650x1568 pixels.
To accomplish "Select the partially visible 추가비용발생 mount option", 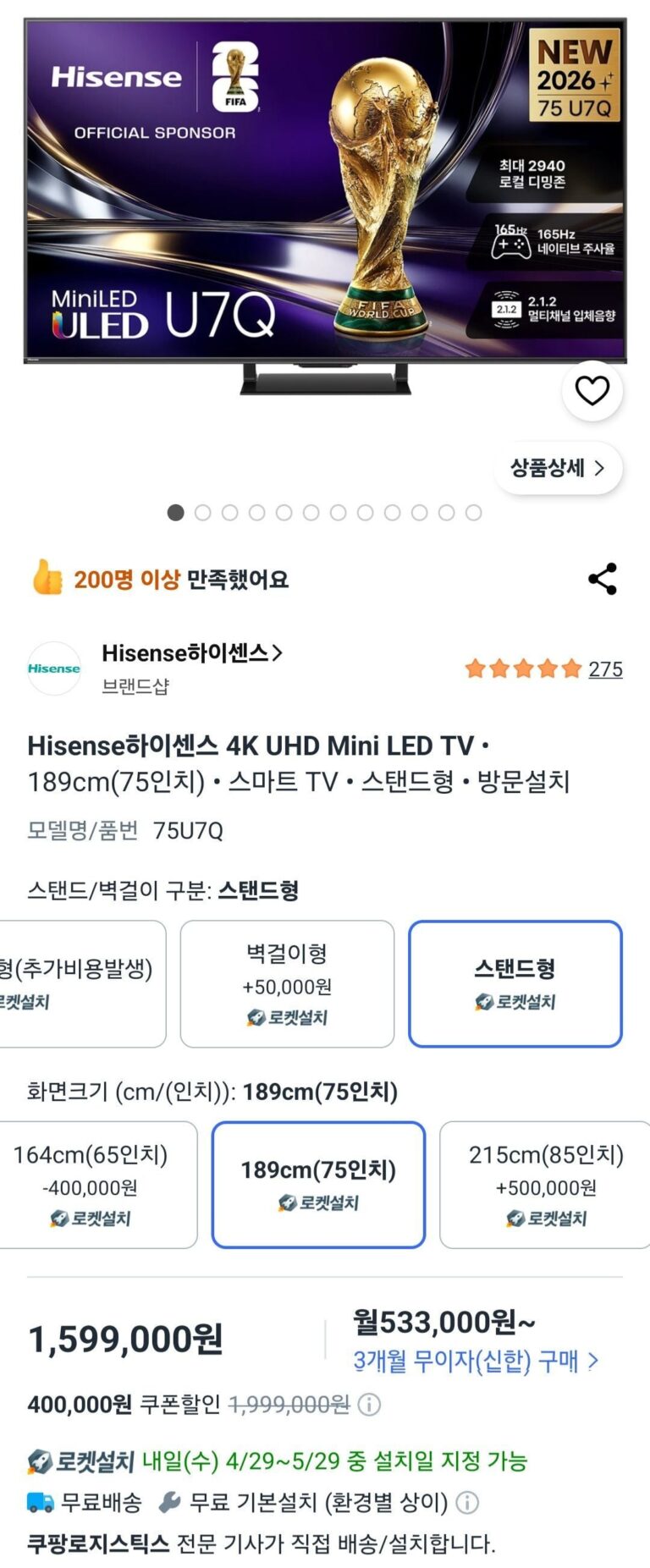I will click(80, 984).
